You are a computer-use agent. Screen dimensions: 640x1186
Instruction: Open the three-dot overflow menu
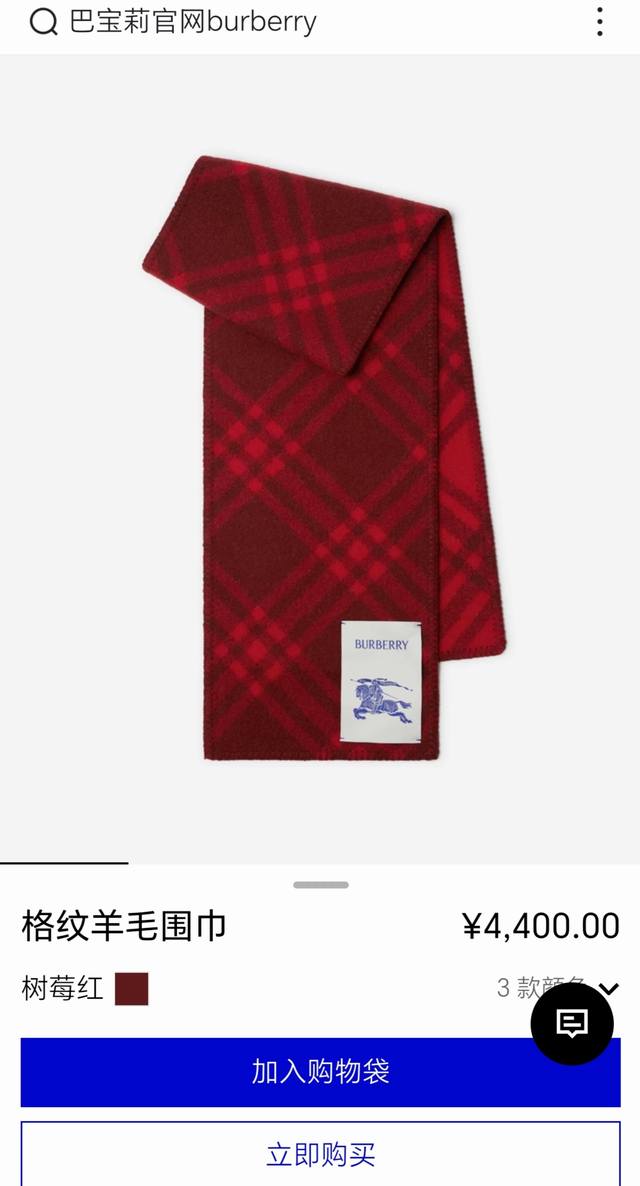(x=600, y=22)
